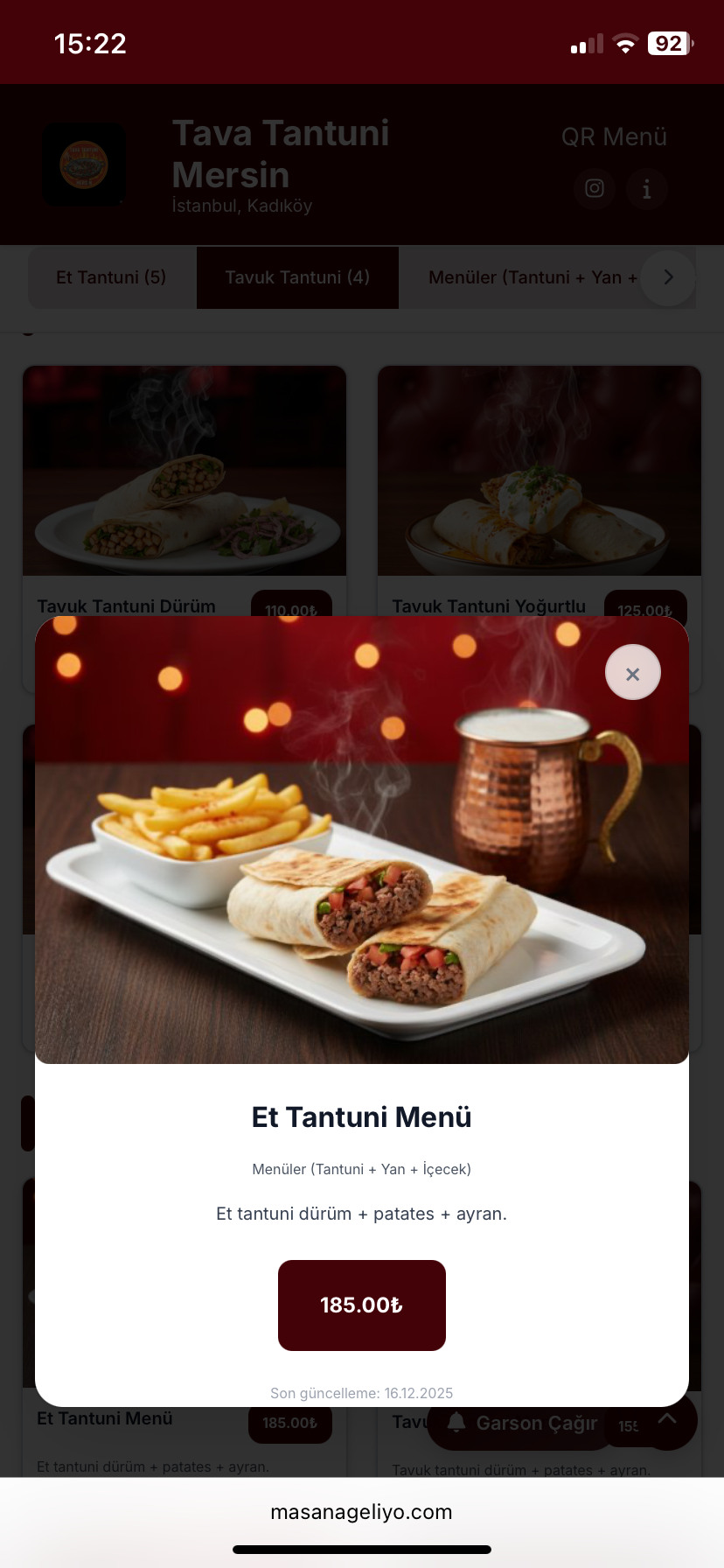Show more categories with the right arrow
The width and height of the screenshot is (724, 1568).
pos(668,277)
